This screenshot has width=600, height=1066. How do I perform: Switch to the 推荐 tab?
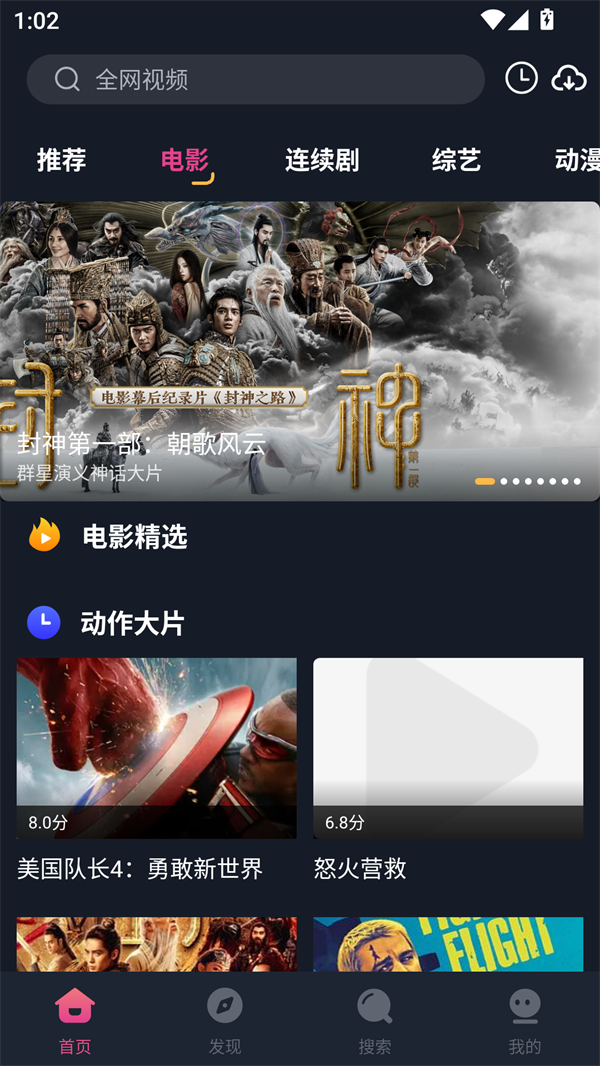point(62,160)
